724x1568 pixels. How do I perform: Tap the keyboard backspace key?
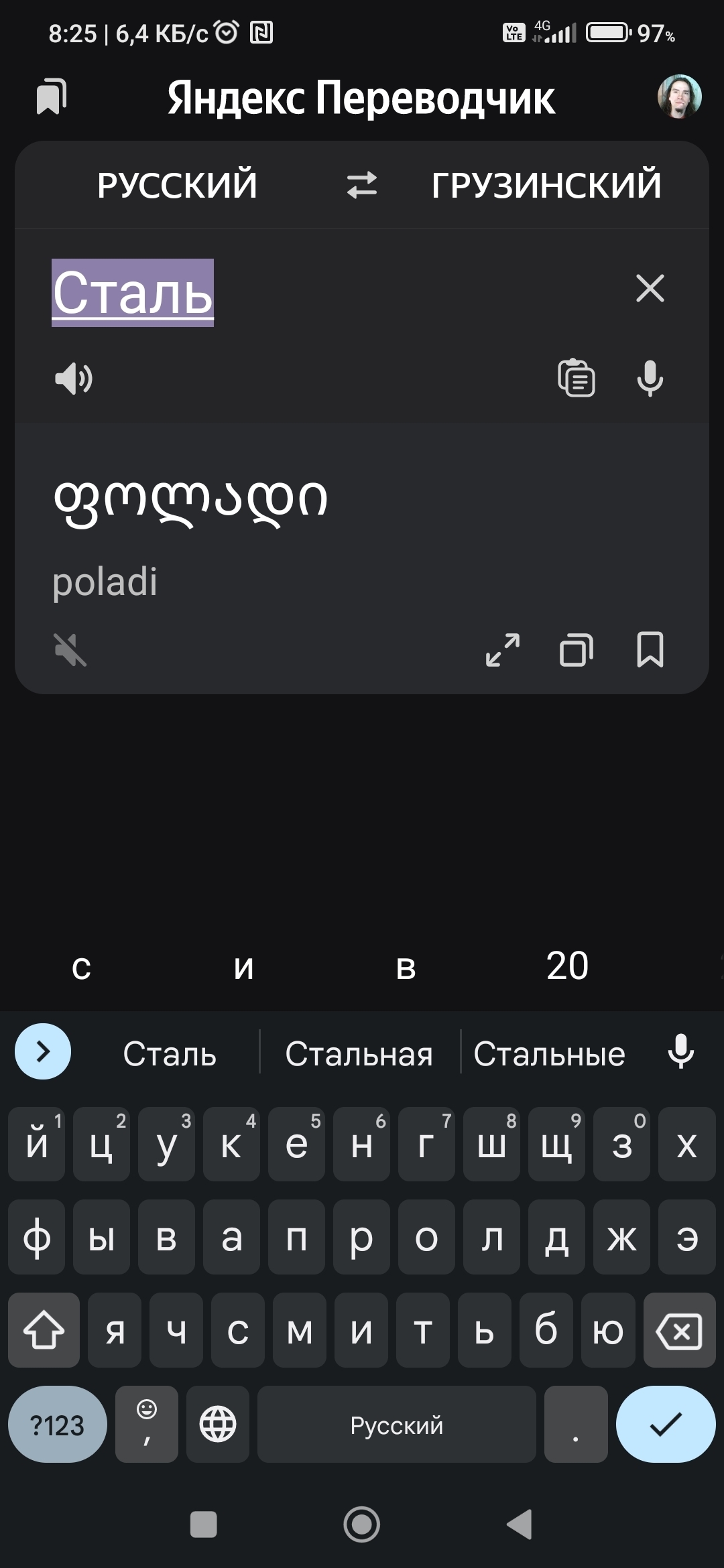click(x=679, y=1330)
